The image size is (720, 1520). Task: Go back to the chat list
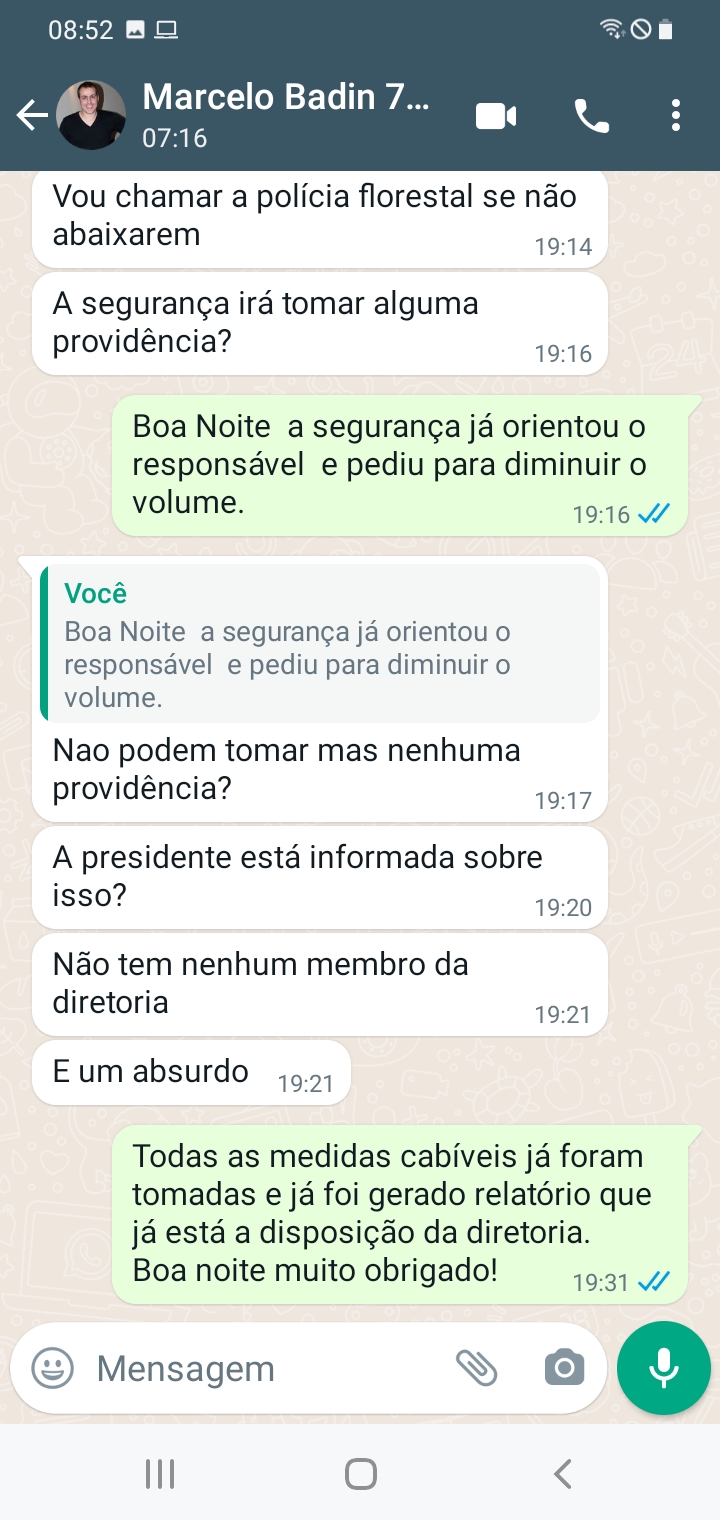tap(32, 116)
